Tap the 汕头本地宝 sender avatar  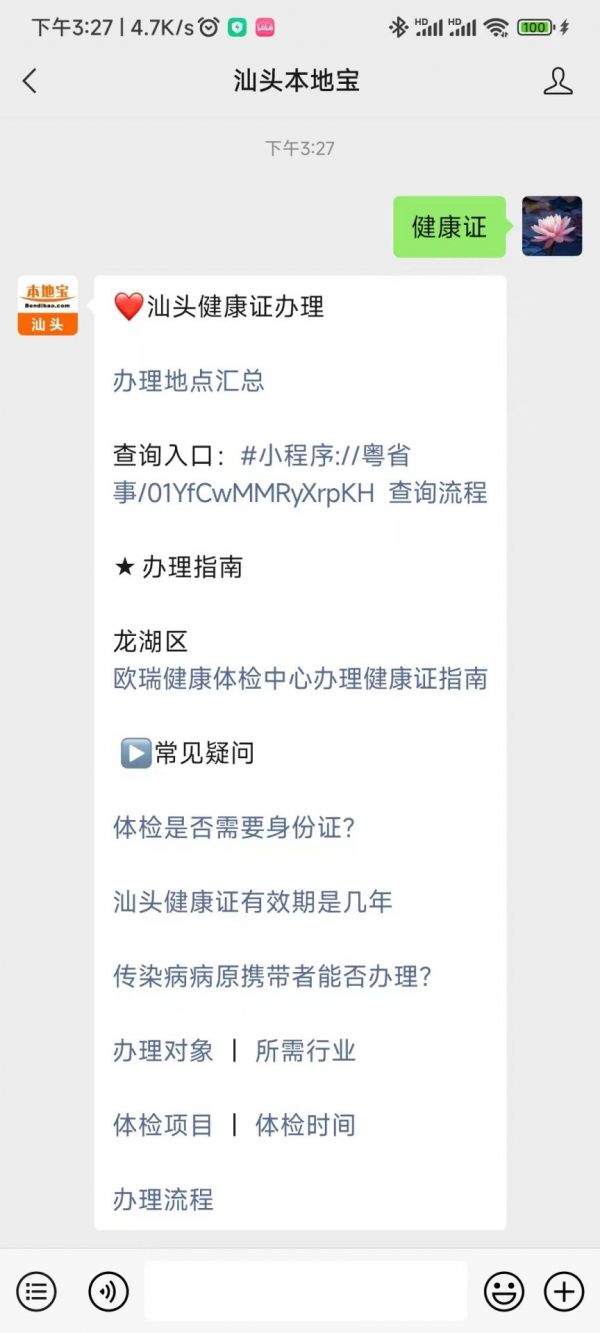coord(47,306)
